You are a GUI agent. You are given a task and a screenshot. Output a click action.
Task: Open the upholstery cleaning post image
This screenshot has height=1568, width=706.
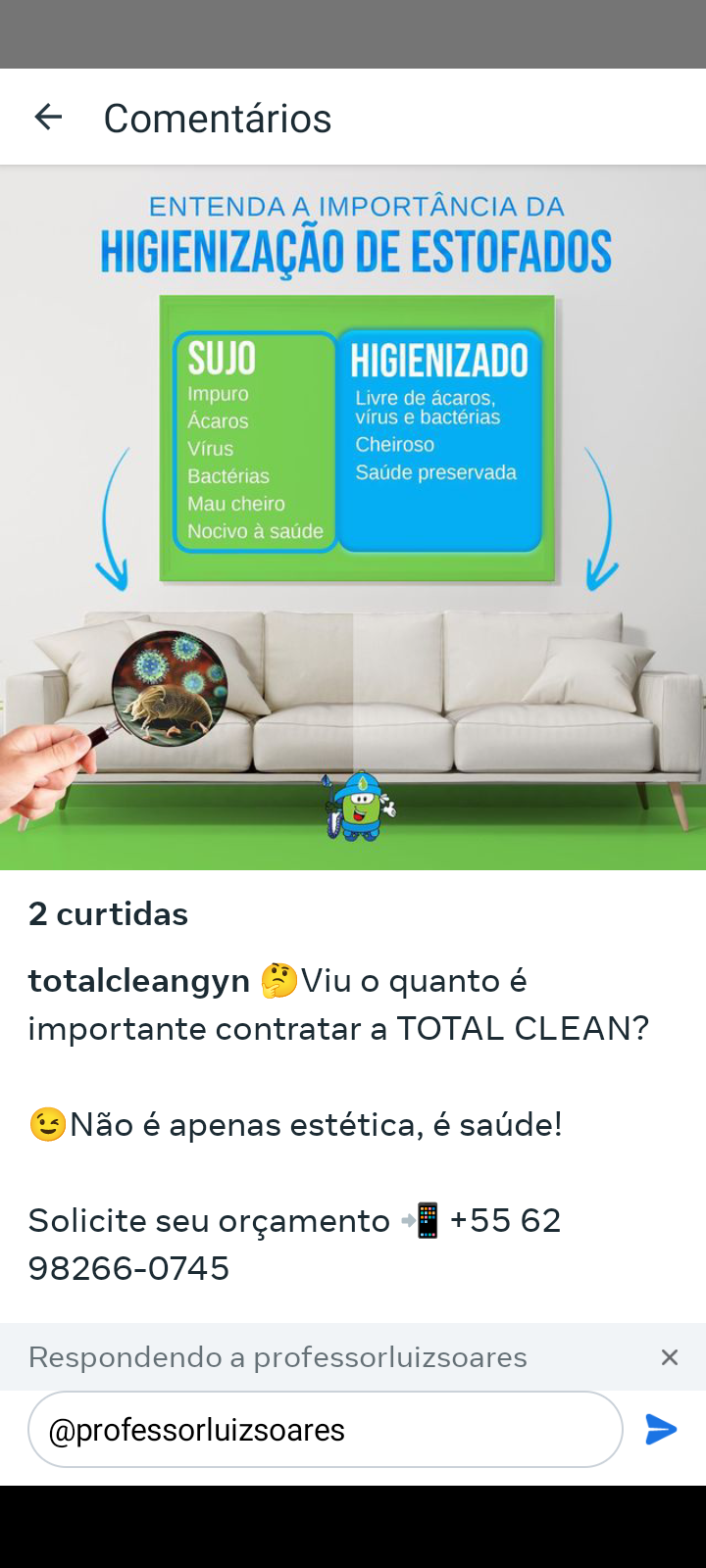pyautogui.click(x=353, y=517)
